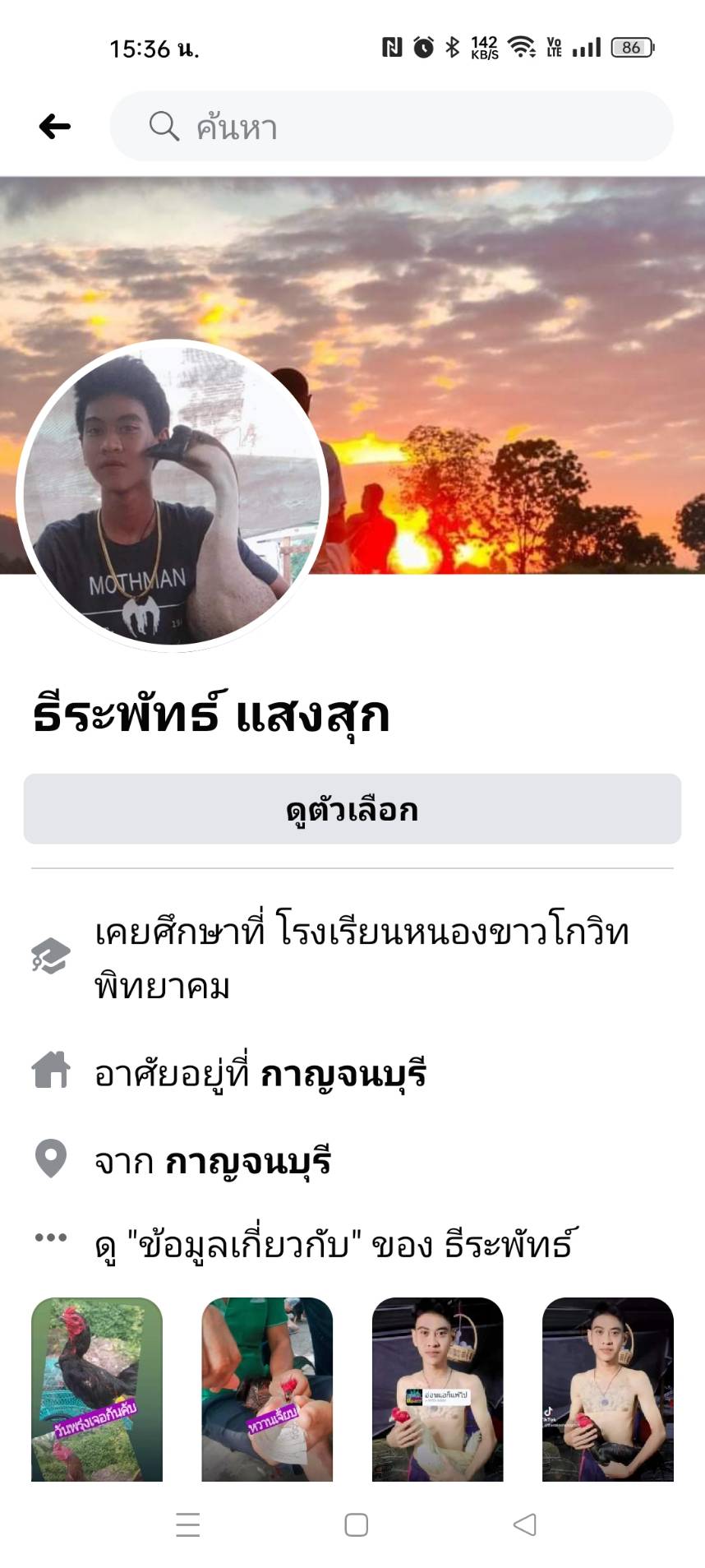Viewport: 705px width, 1568px height.
Task: Open hometown จาก กาญจนบุรี
Action: (x=212, y=1161)
